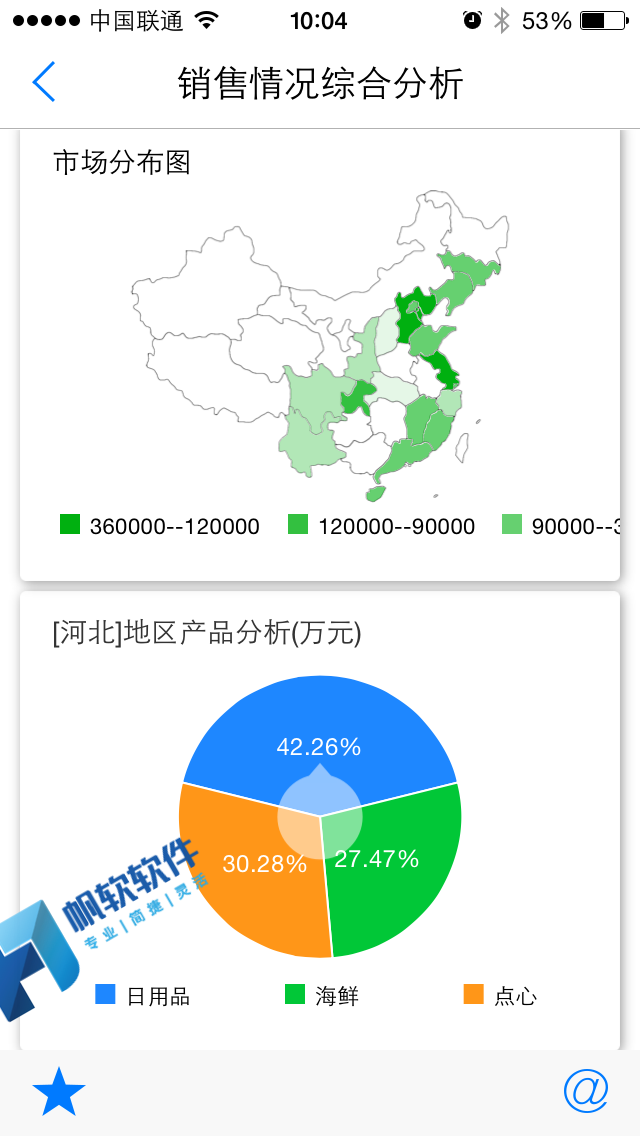Viewport: 640px width, 1136px height.
Task: Toggle the 日用品 legend item
Action: coord(143,995)
